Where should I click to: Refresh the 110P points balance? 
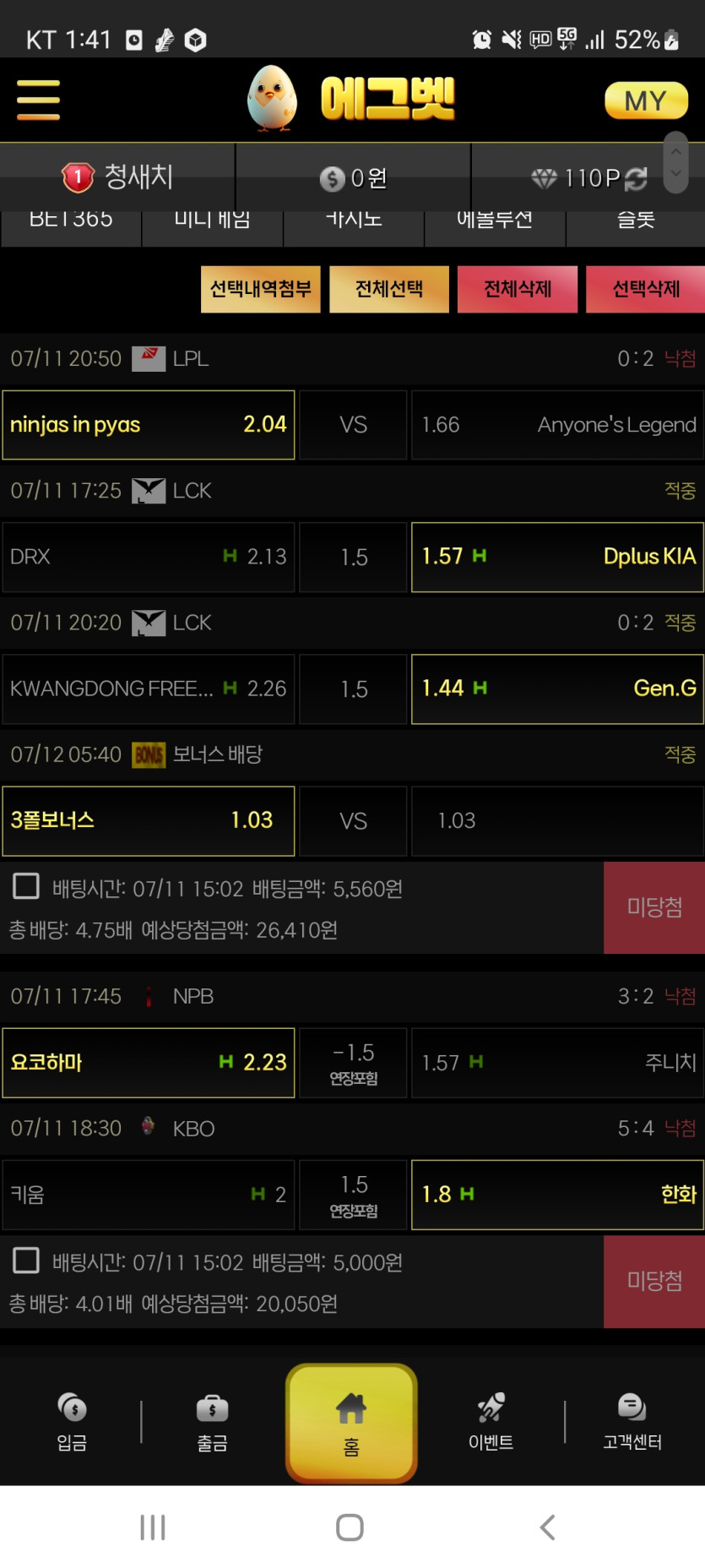(636, 178)
